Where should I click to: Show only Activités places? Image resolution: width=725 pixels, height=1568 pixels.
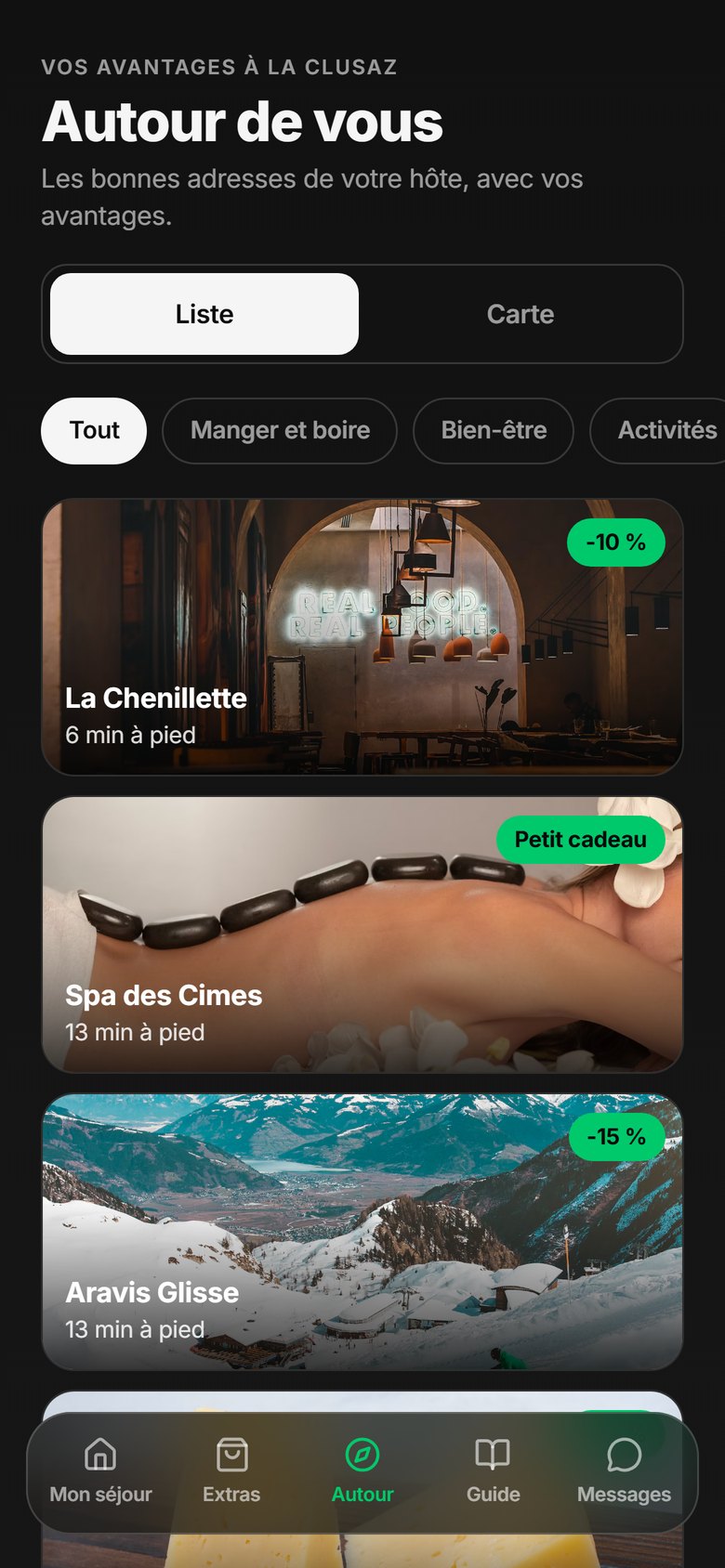(x=662, y=431)
